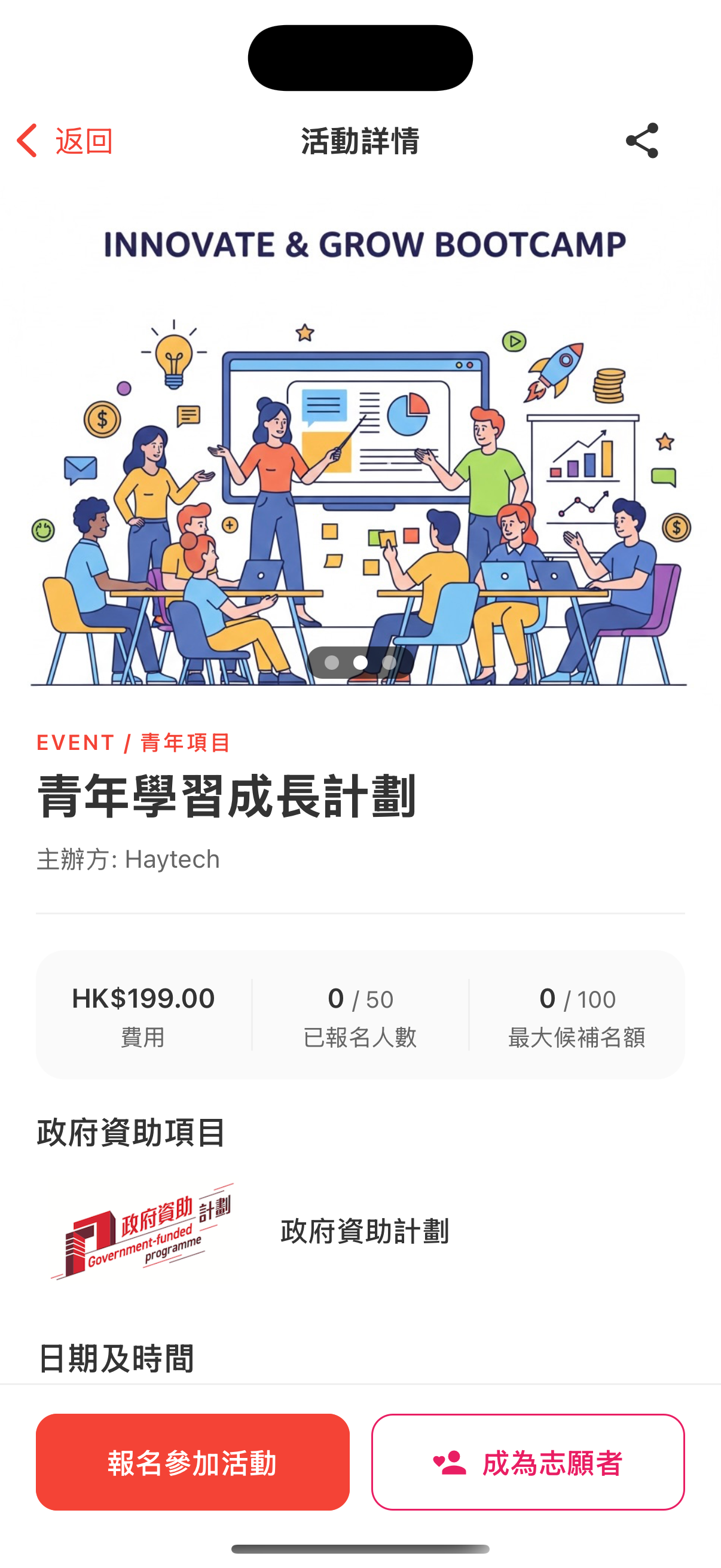This screenshot has width=721, height=1568.
Task: Tap 成為志願者 to volunteer
Action: click(527, 1462)
